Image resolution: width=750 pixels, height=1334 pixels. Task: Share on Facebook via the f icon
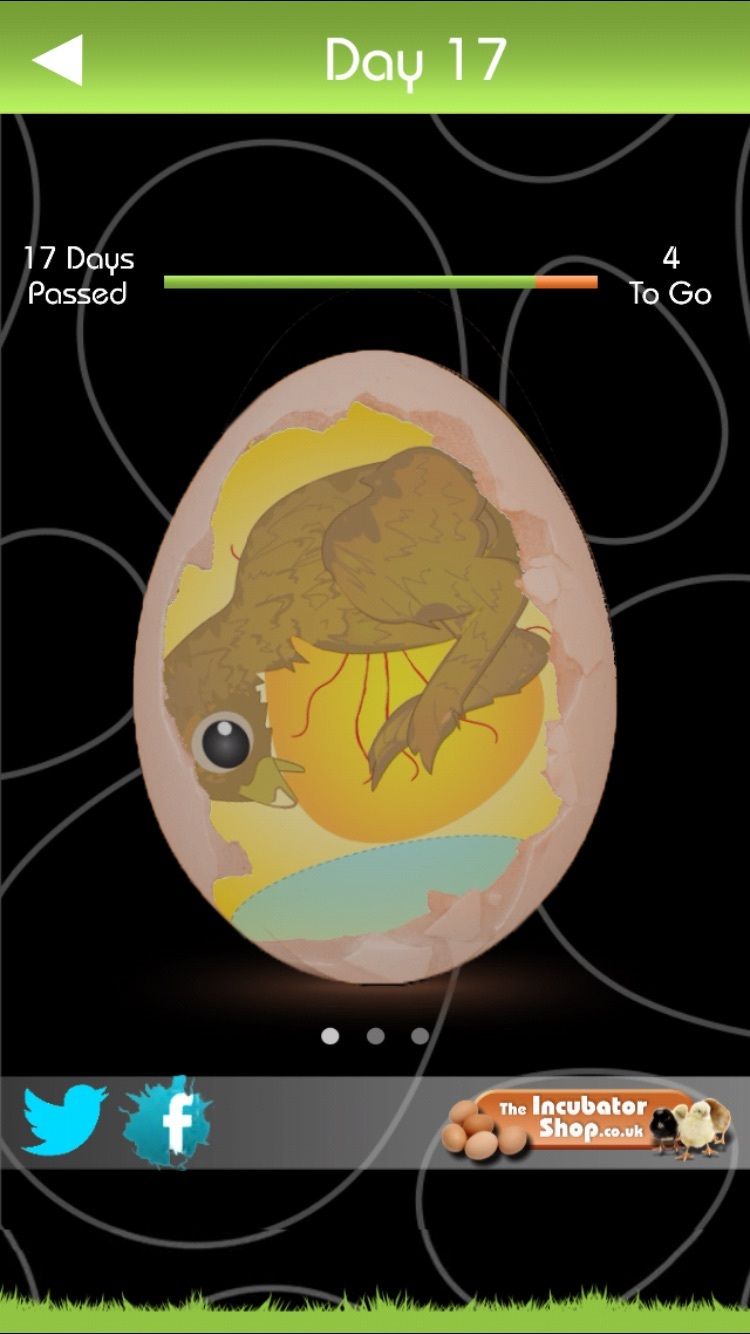point(168,1122)
